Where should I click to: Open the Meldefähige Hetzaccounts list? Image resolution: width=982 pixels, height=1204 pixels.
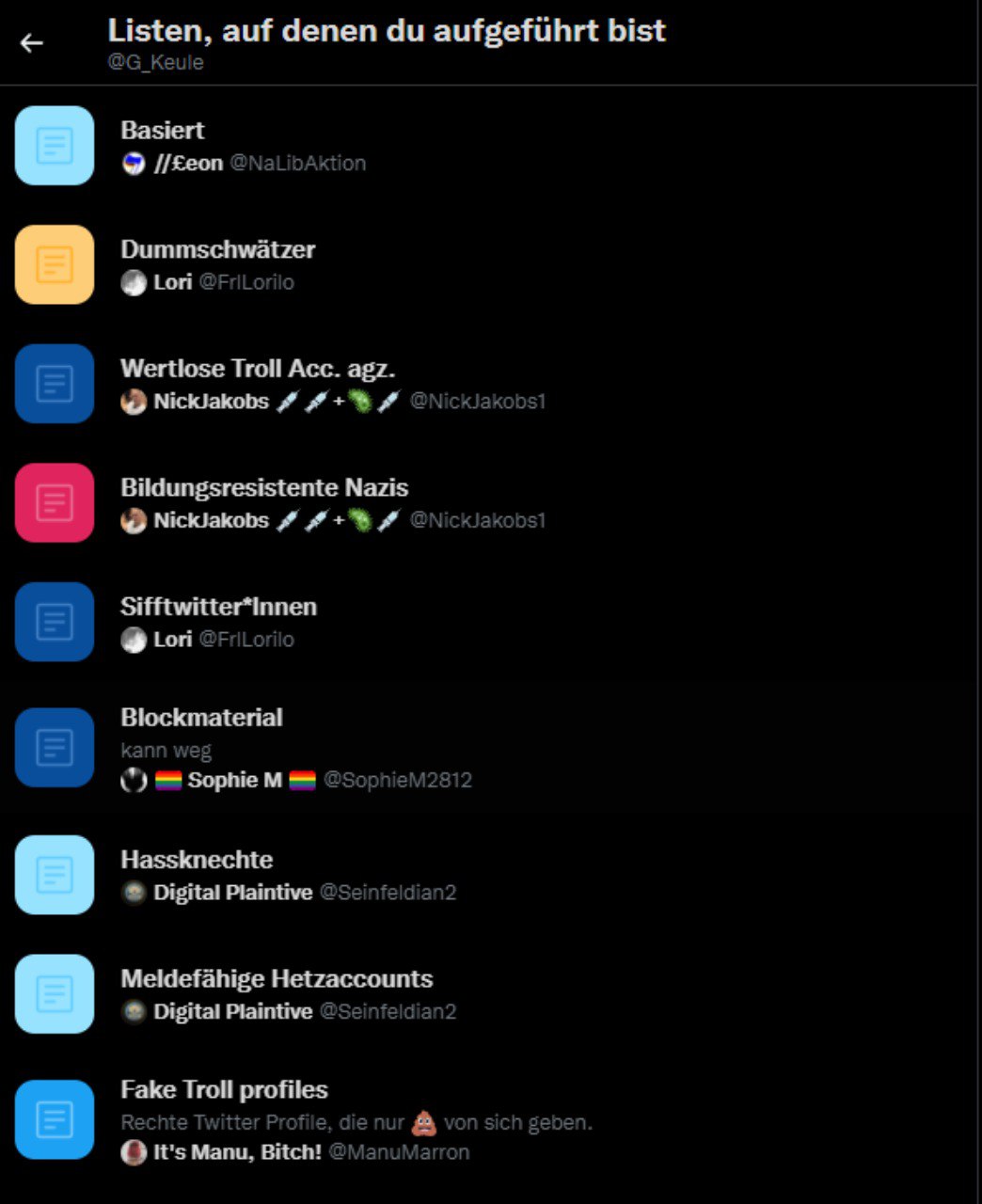[x=277, y=979]
